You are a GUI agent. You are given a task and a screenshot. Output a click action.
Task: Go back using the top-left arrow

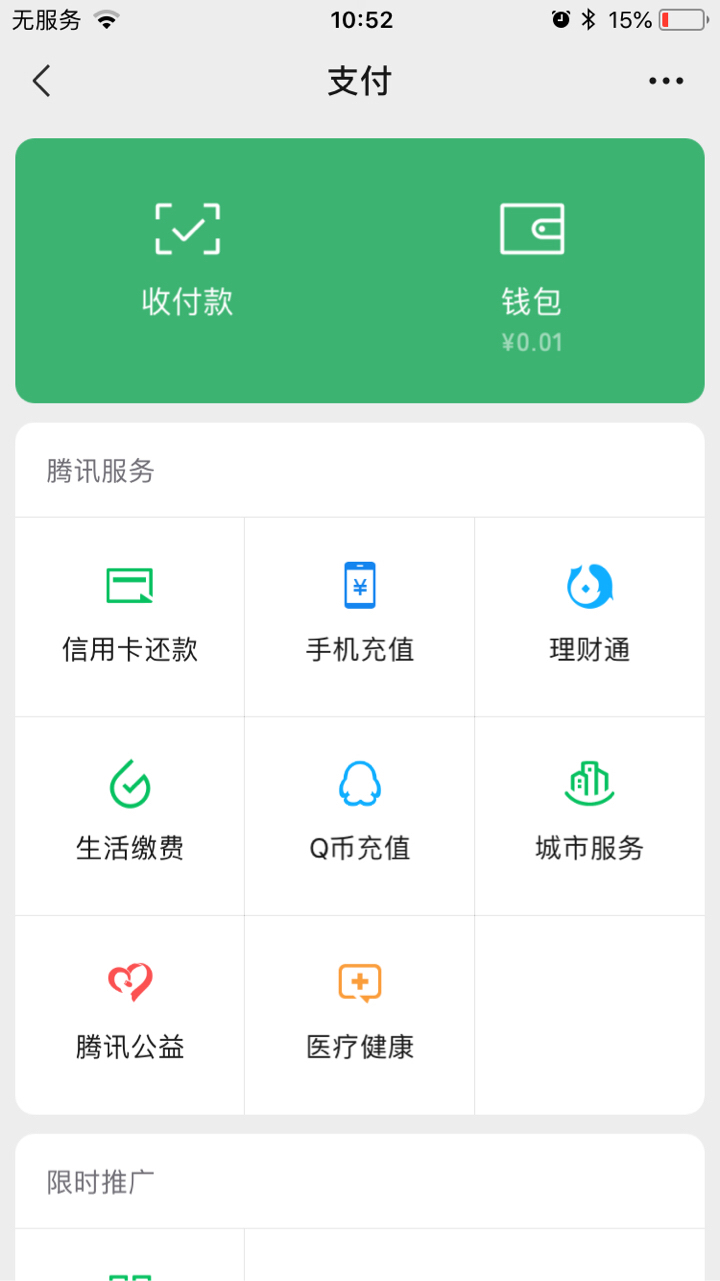[x=41, y=81]
